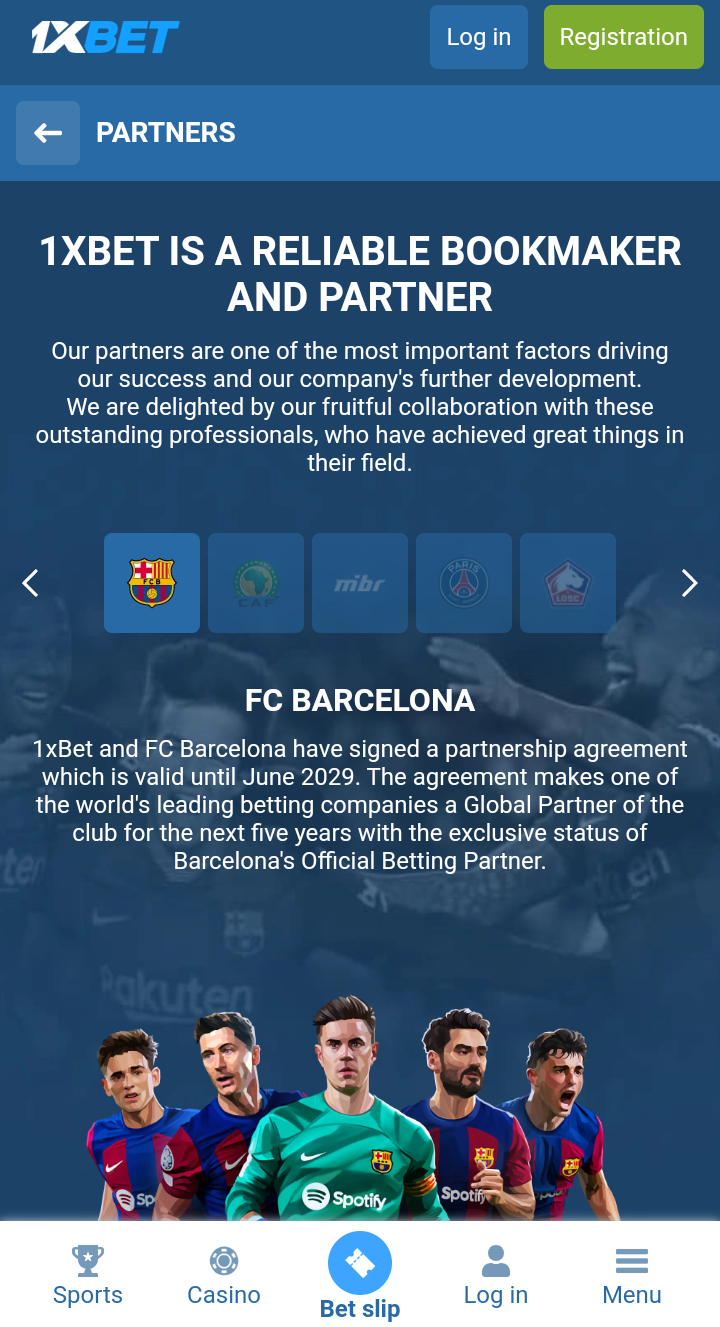
Task: Select the mbr partner tile
Action: click(360, 583)
